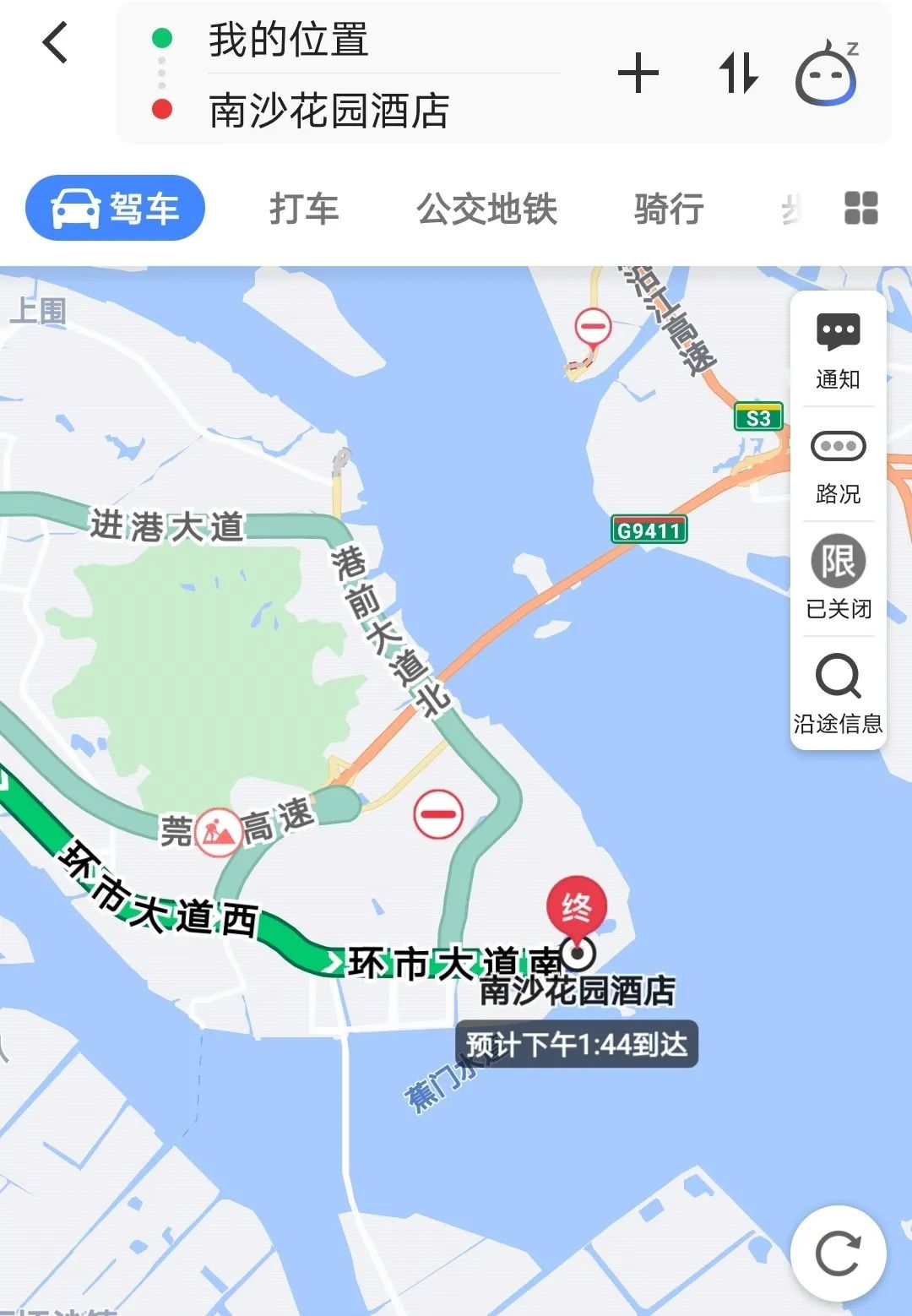Open the 沿途信息 search icon
The image size is (912, 1316).
coord(837,676)
